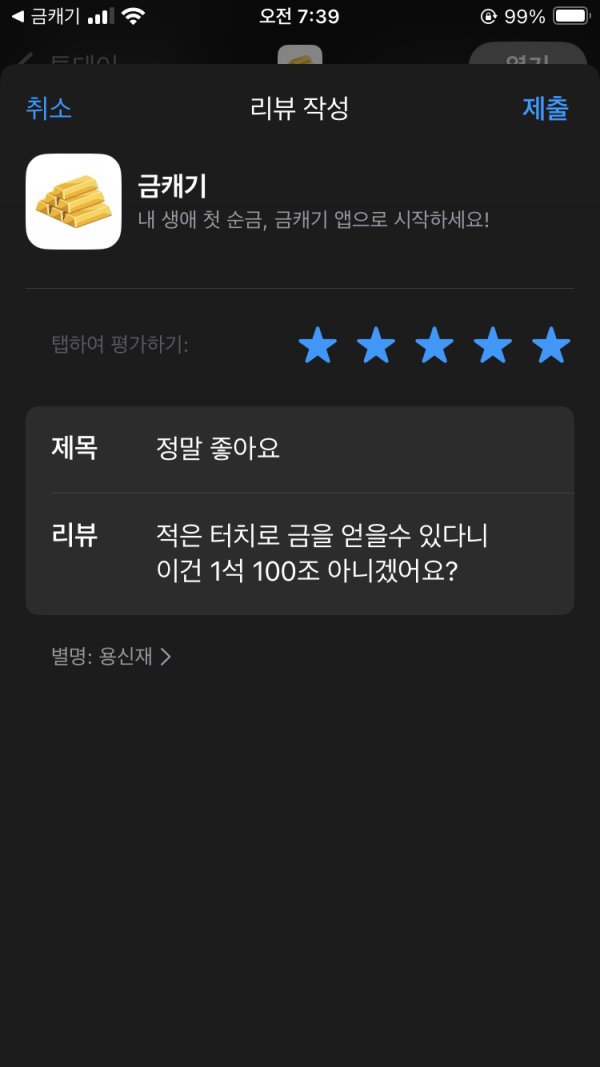Edit the 리뷰 review text field
The image size is (600, 1067).
point(300,554)
